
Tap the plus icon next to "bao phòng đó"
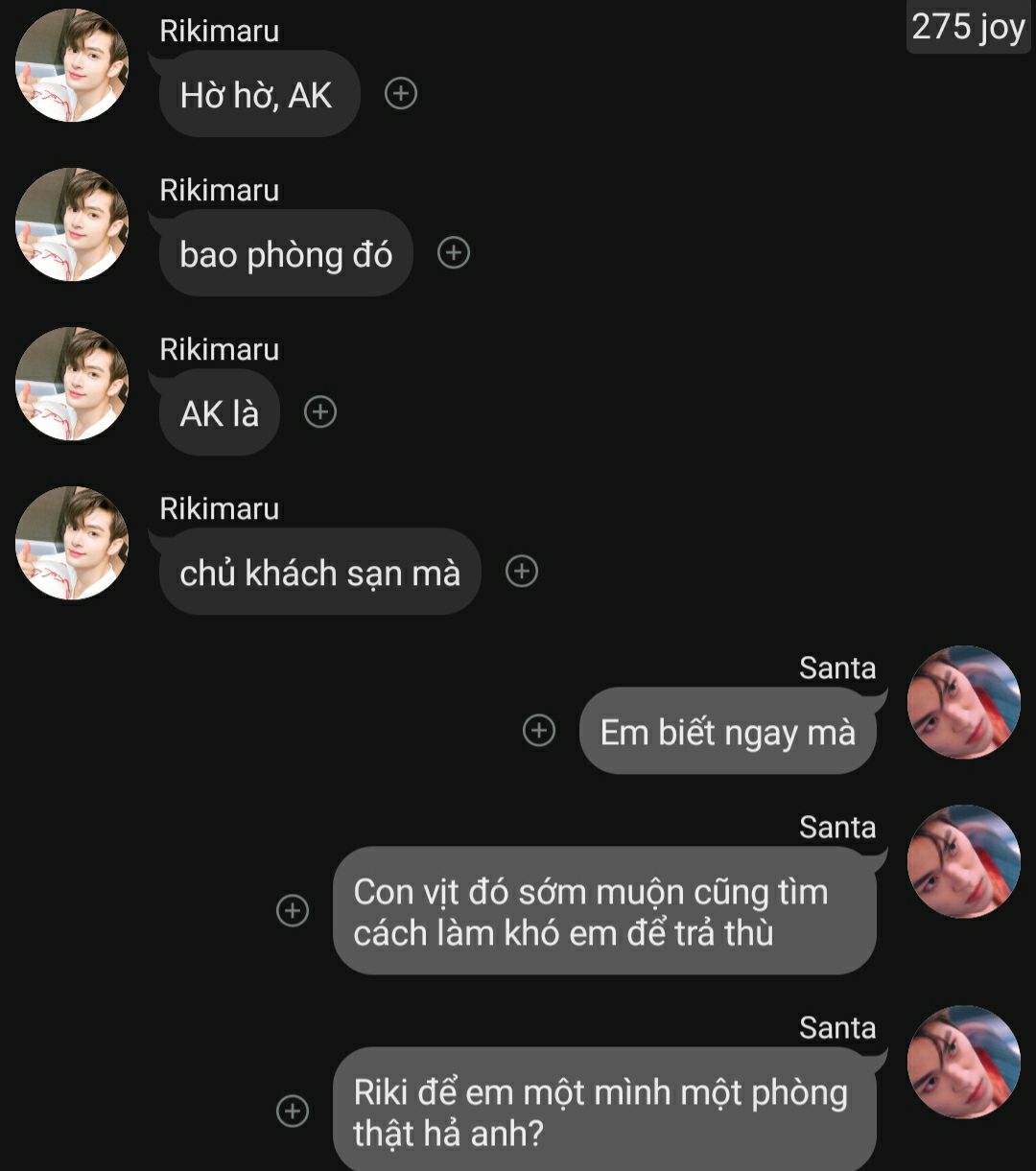point(454,253)
